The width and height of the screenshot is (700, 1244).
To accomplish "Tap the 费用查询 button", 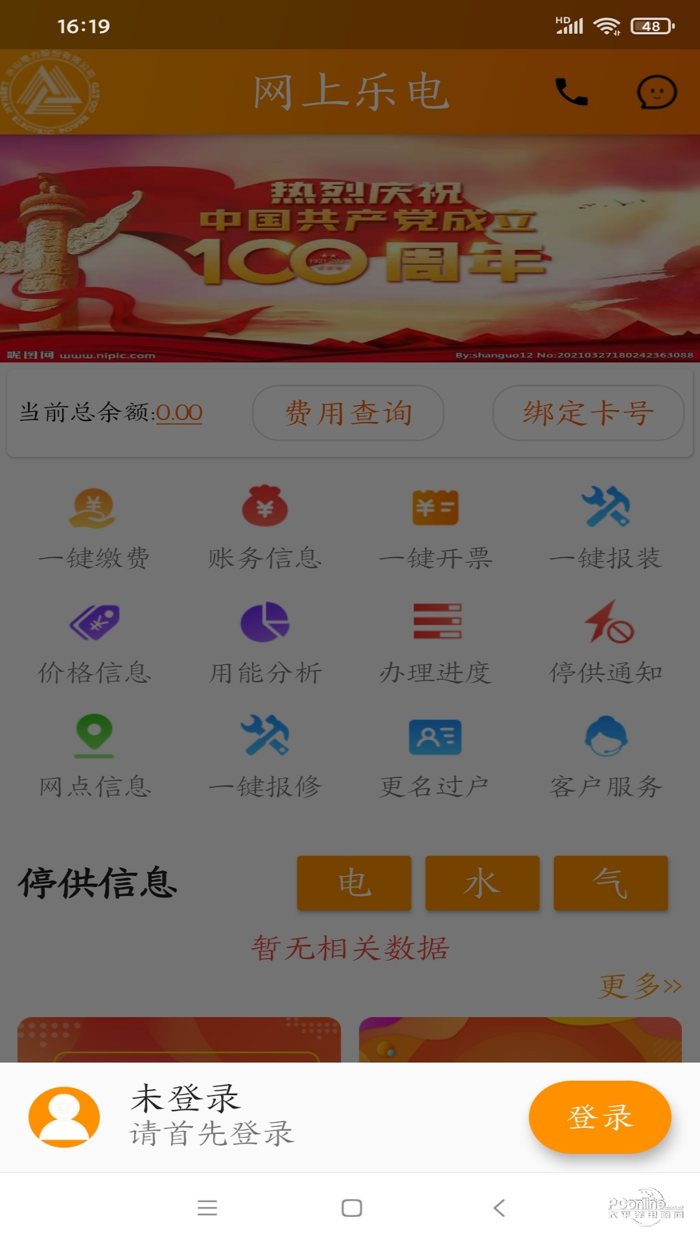I will click(x=348, y=413).
